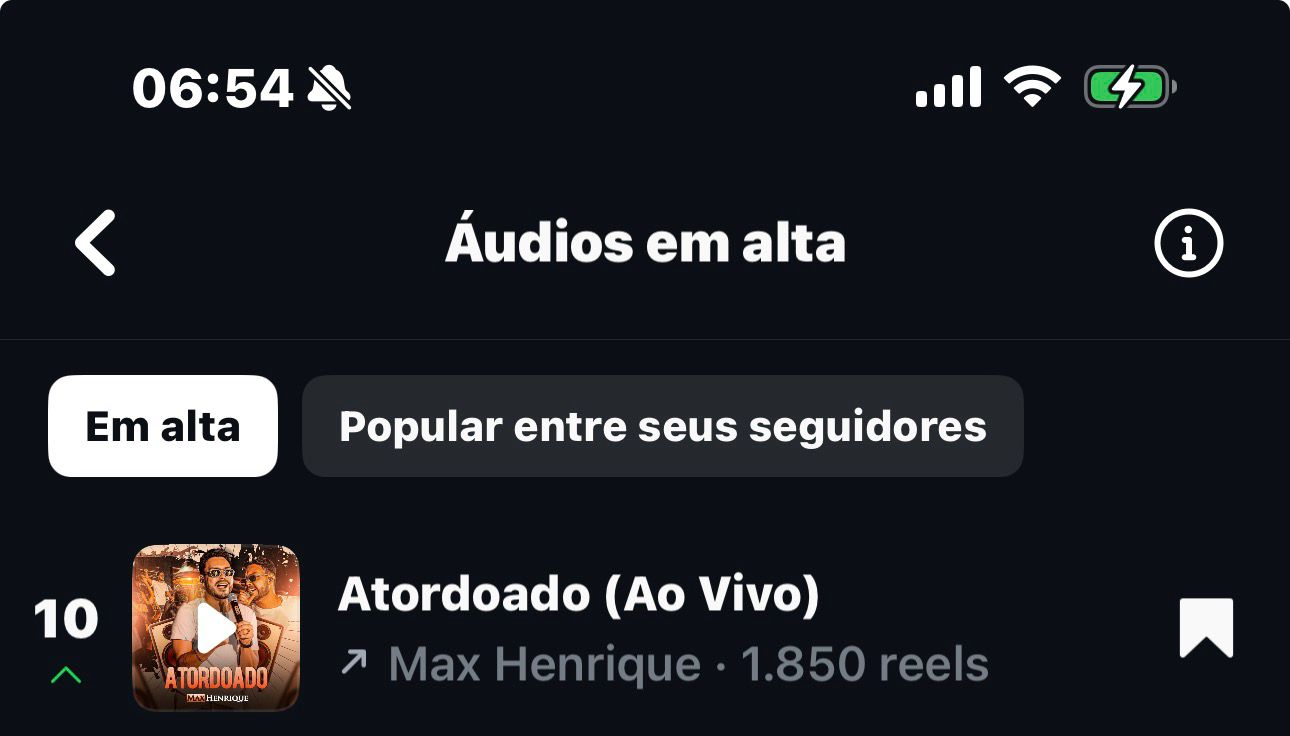Open the info icon for trending audios
The width and height of the screenshot is (1290, 736).
pyautogui.click(x=1188, y=243)
